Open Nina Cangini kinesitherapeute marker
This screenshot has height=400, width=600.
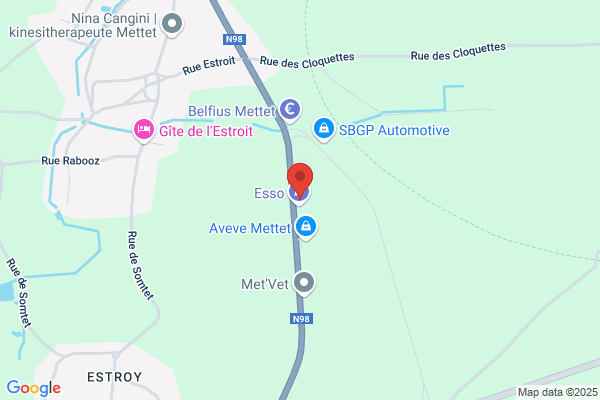(x=172, y=24)
